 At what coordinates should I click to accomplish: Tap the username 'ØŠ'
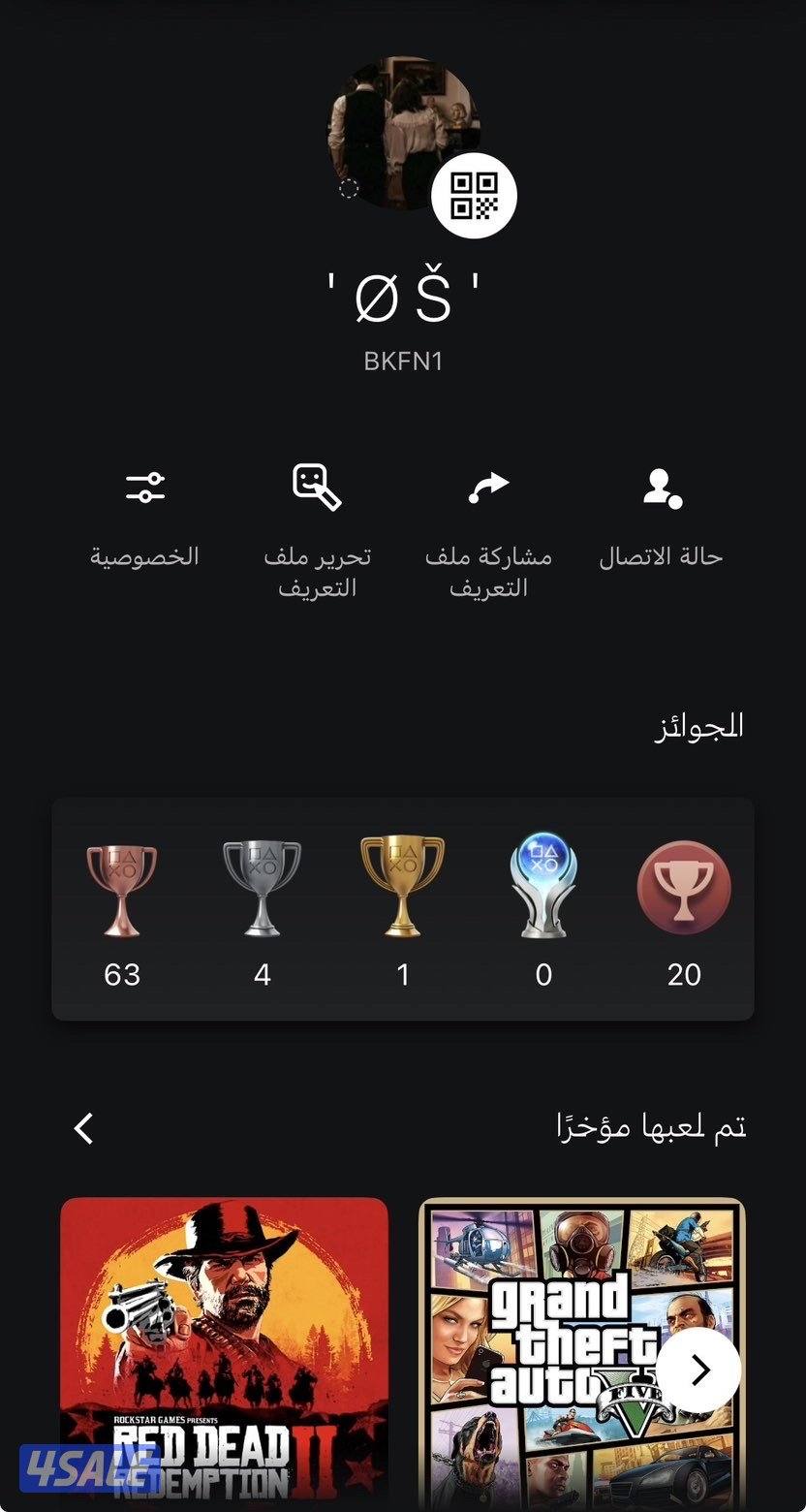pyautogui.click(x=403, y=289)
